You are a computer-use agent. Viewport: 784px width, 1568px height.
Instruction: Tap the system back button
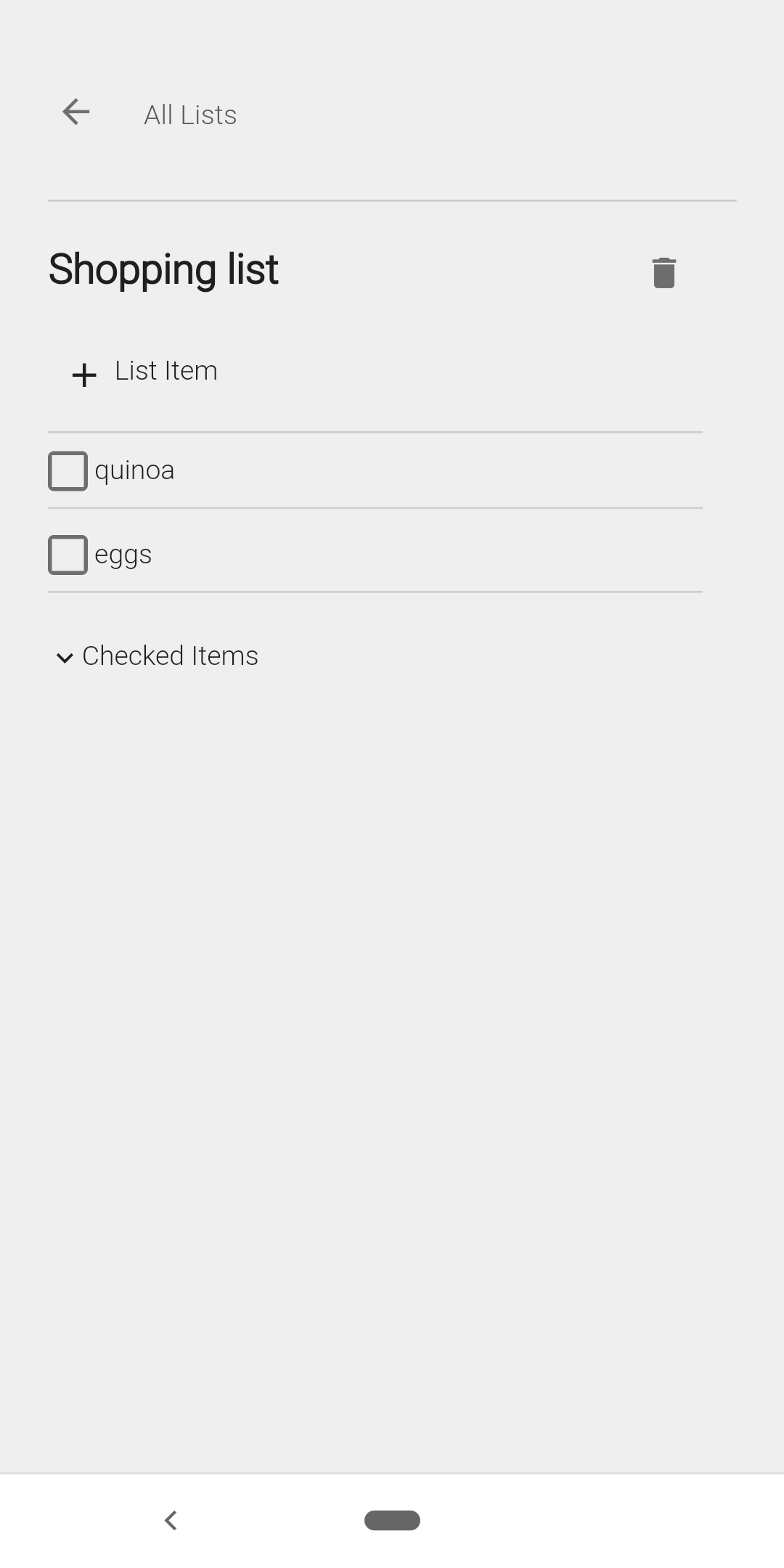pos(171,1520)
